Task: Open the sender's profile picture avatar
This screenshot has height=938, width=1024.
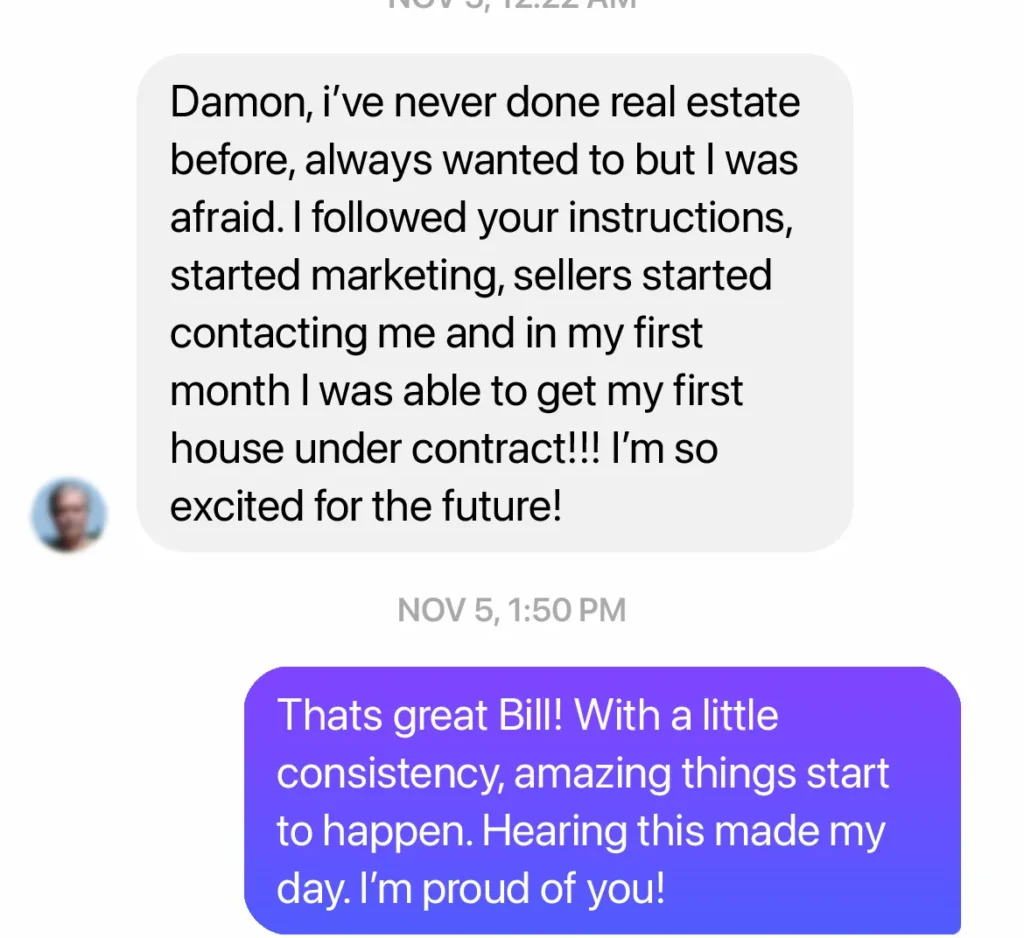Action: [x=69, y=514]
